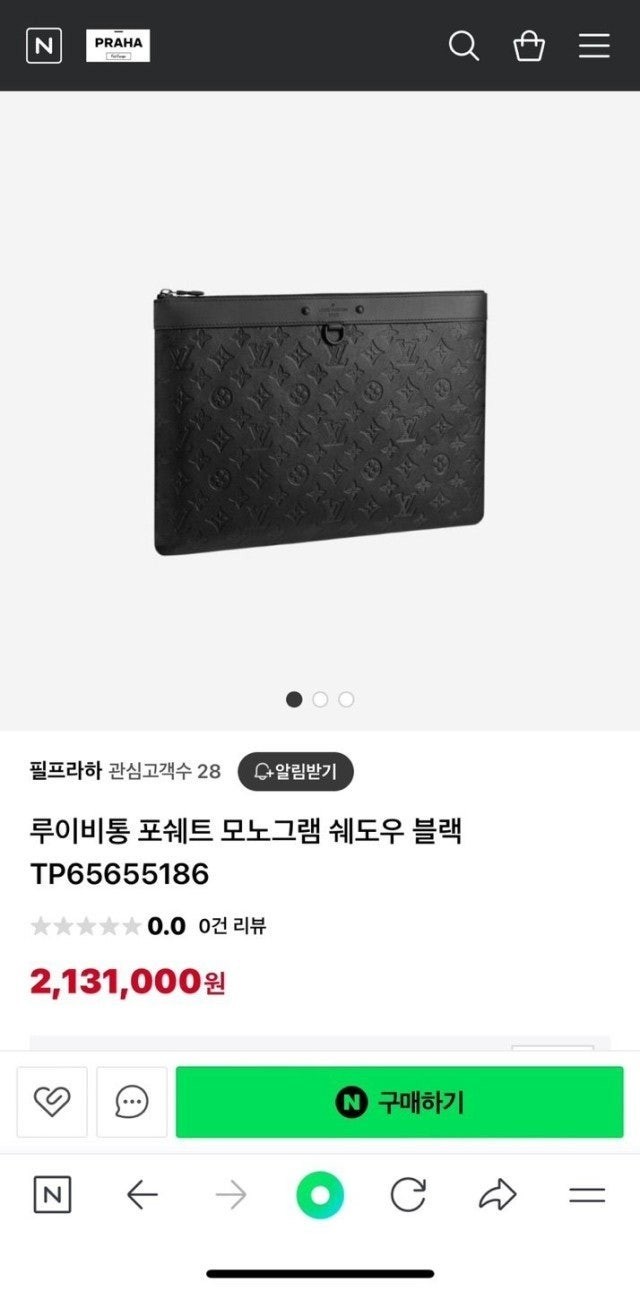The width and height of the screenshot is (640, 1291).
Task: Open the store search magnifier
Action: pos(463,46)
